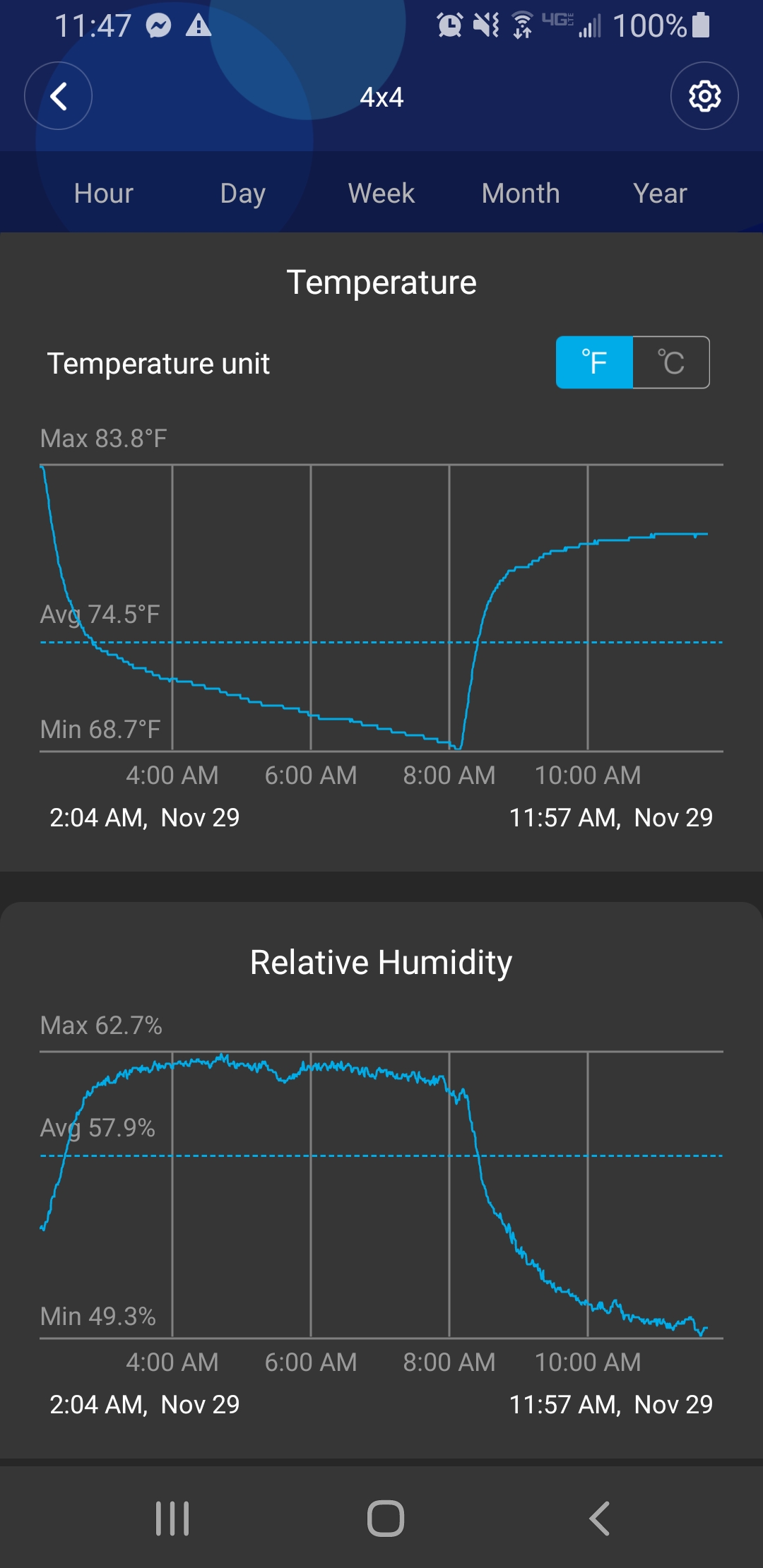This screenshot has height=1568, width=763.
Task: Switch to the Hour tab
Action: click(x=103, y=194)
